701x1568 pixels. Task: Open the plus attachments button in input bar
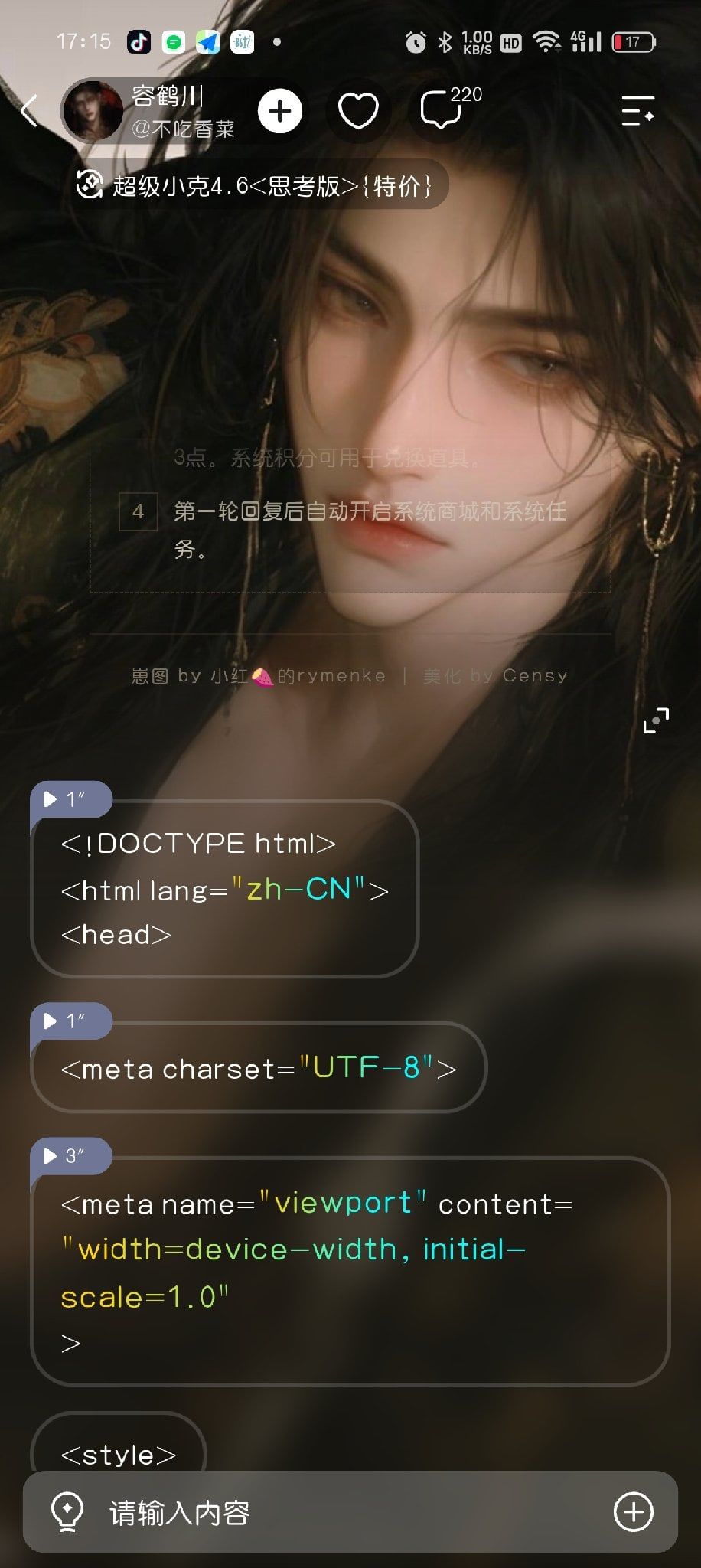tap(634, 1512)
